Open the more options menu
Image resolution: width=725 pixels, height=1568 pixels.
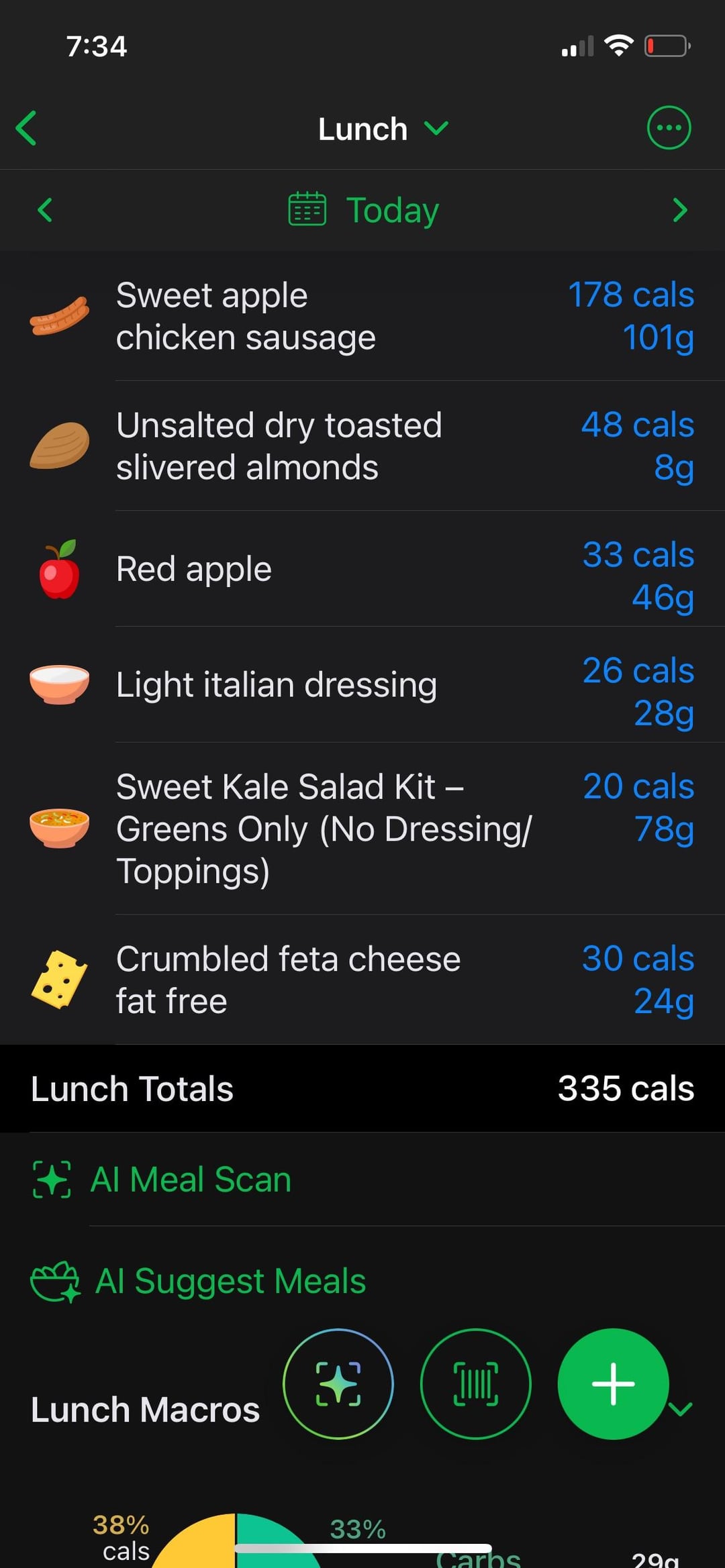(668, 127)
